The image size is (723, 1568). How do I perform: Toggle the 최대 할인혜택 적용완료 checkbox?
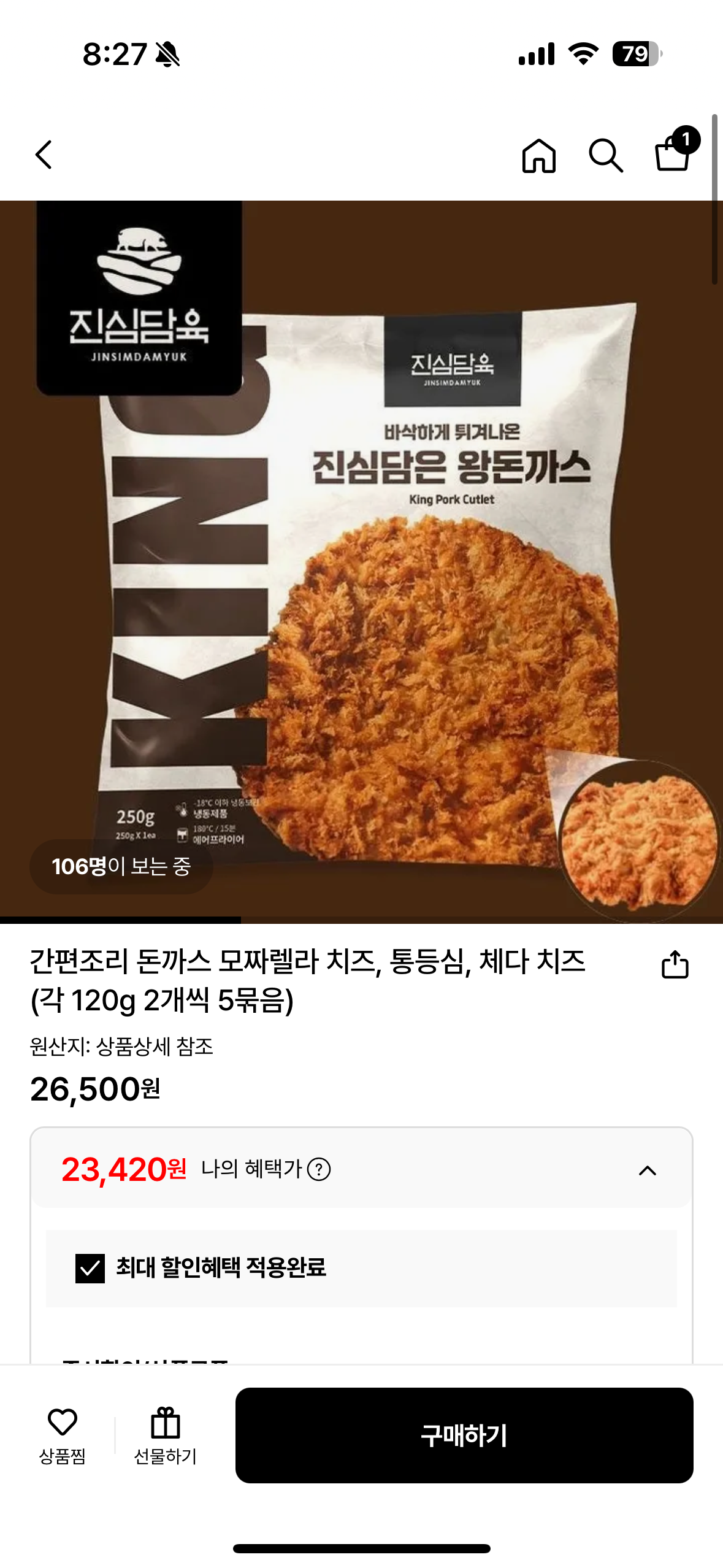[x=90, y=1268]
